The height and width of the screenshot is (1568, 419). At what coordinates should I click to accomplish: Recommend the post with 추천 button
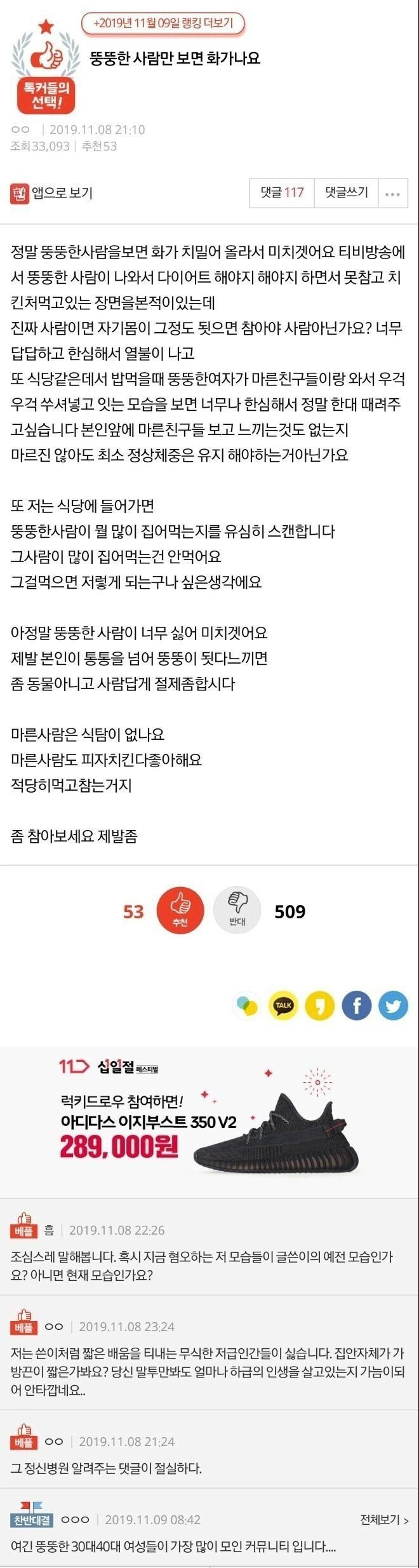[x=180, y=911]
